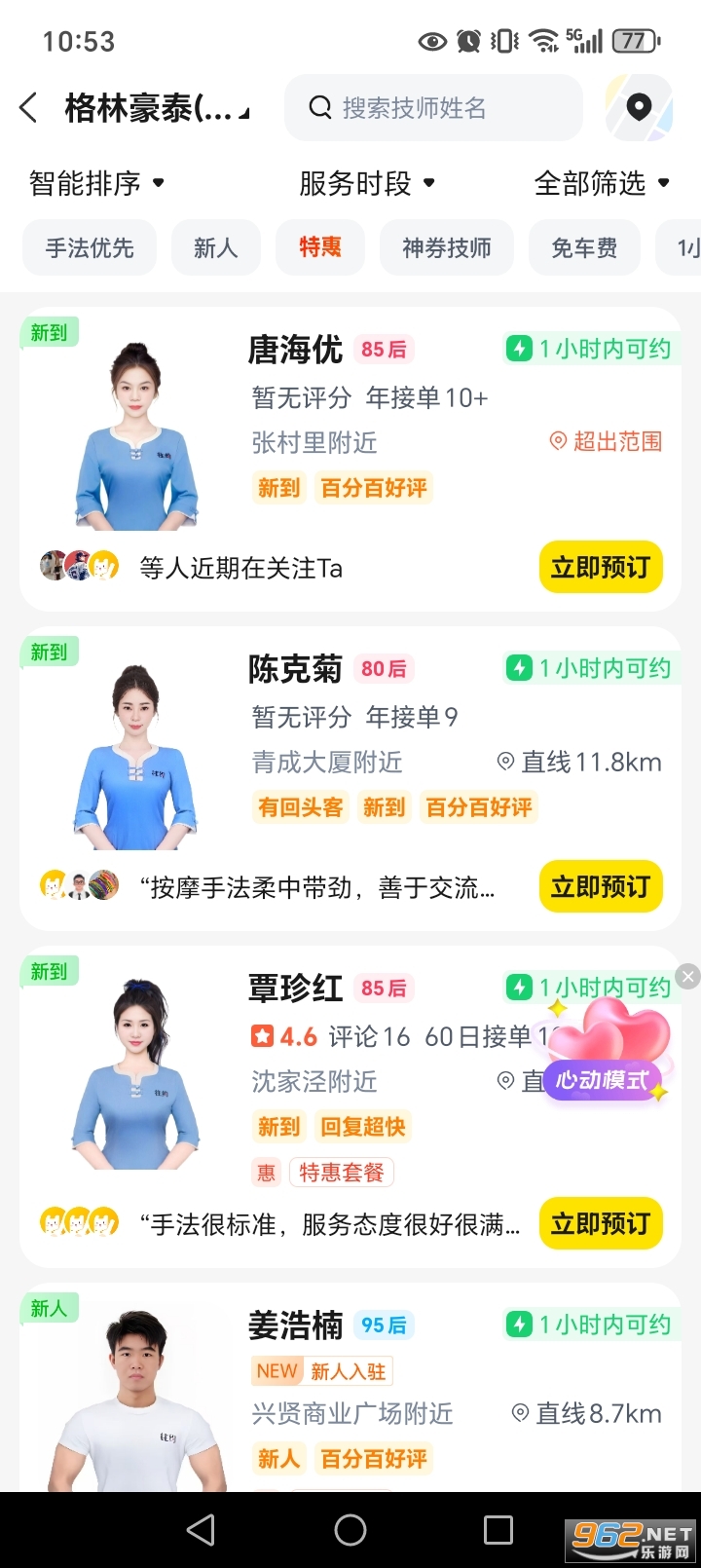Book 陈克菊 via 立即预订 button
Image resolution: width=701 pixels, height=1568 pixels.
click(x=601, y=886)
